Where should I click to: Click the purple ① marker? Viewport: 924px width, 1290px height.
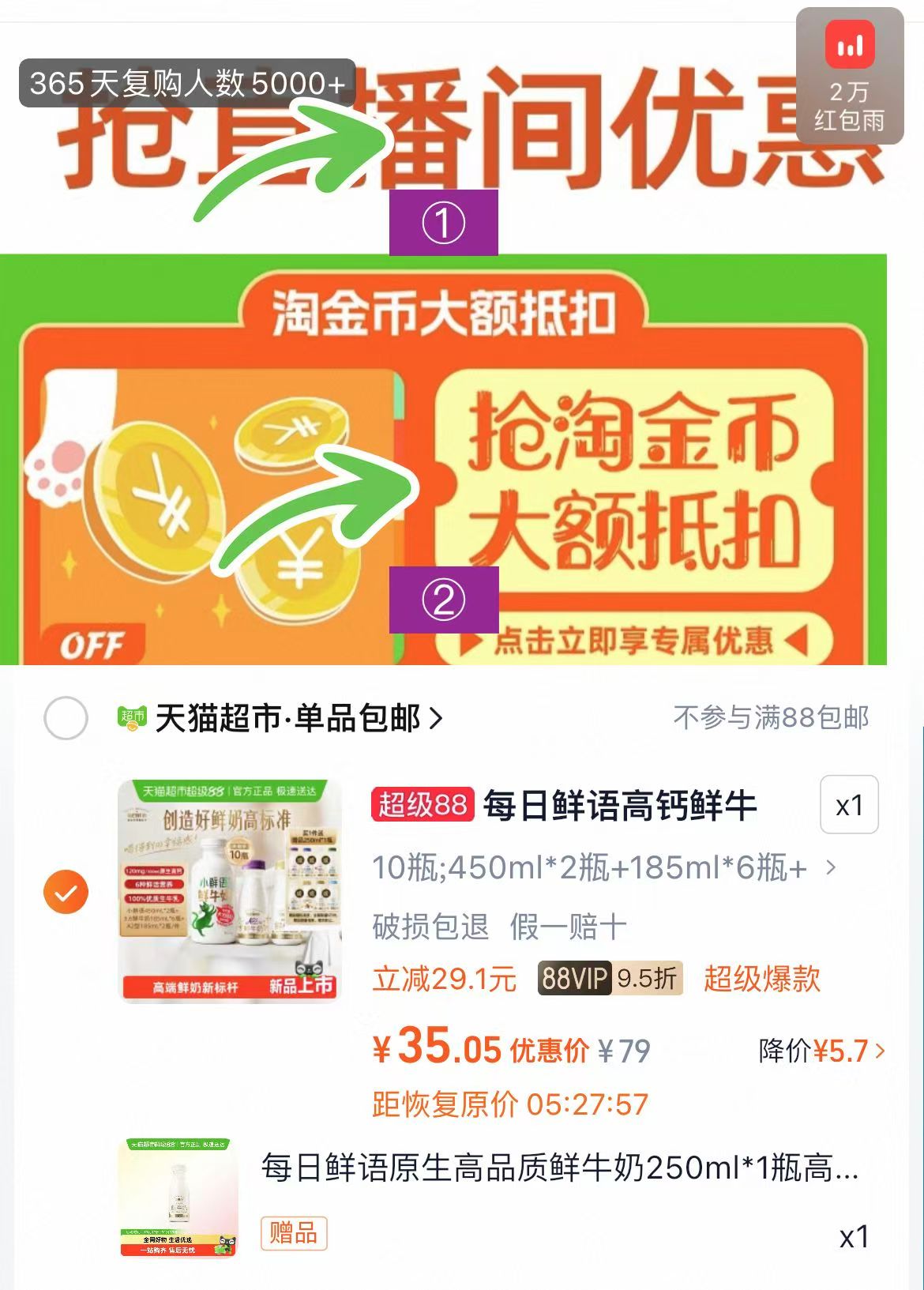(442, 222)
